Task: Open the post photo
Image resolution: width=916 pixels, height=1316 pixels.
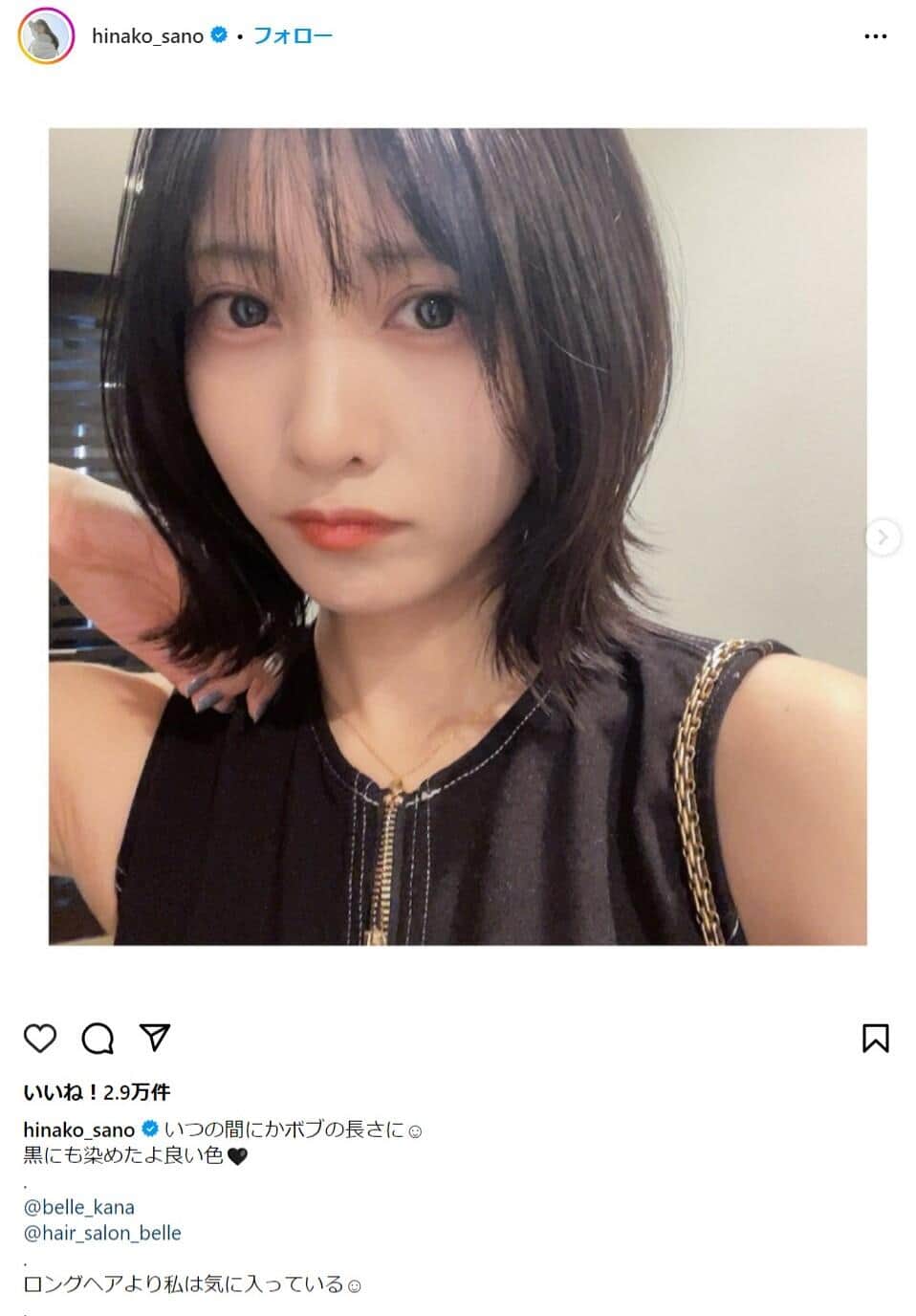Action: click(457, 536)
